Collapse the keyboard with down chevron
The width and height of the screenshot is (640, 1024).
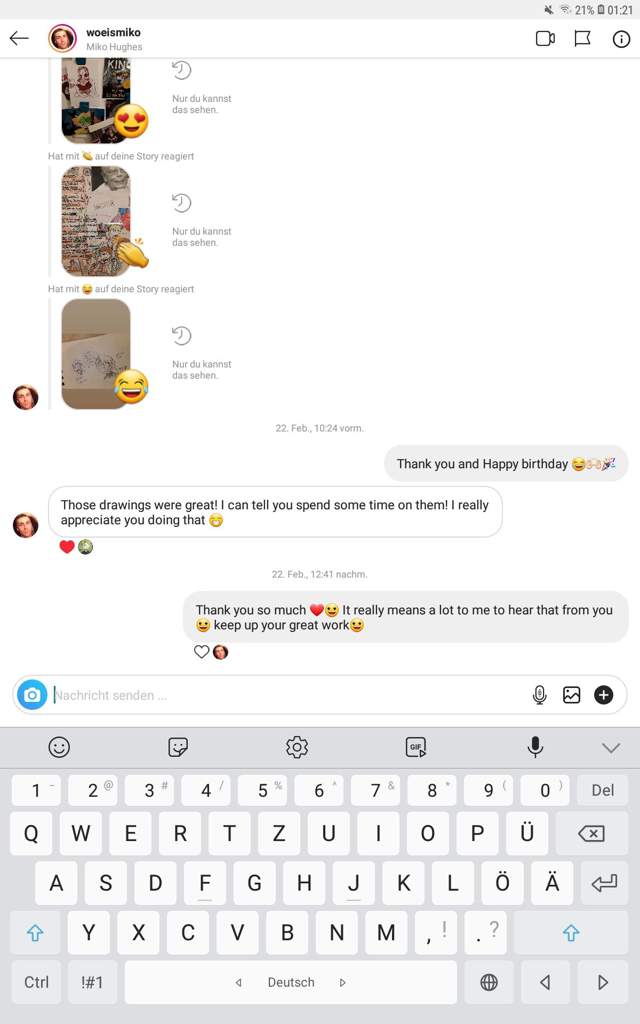[x=611, y=747]
